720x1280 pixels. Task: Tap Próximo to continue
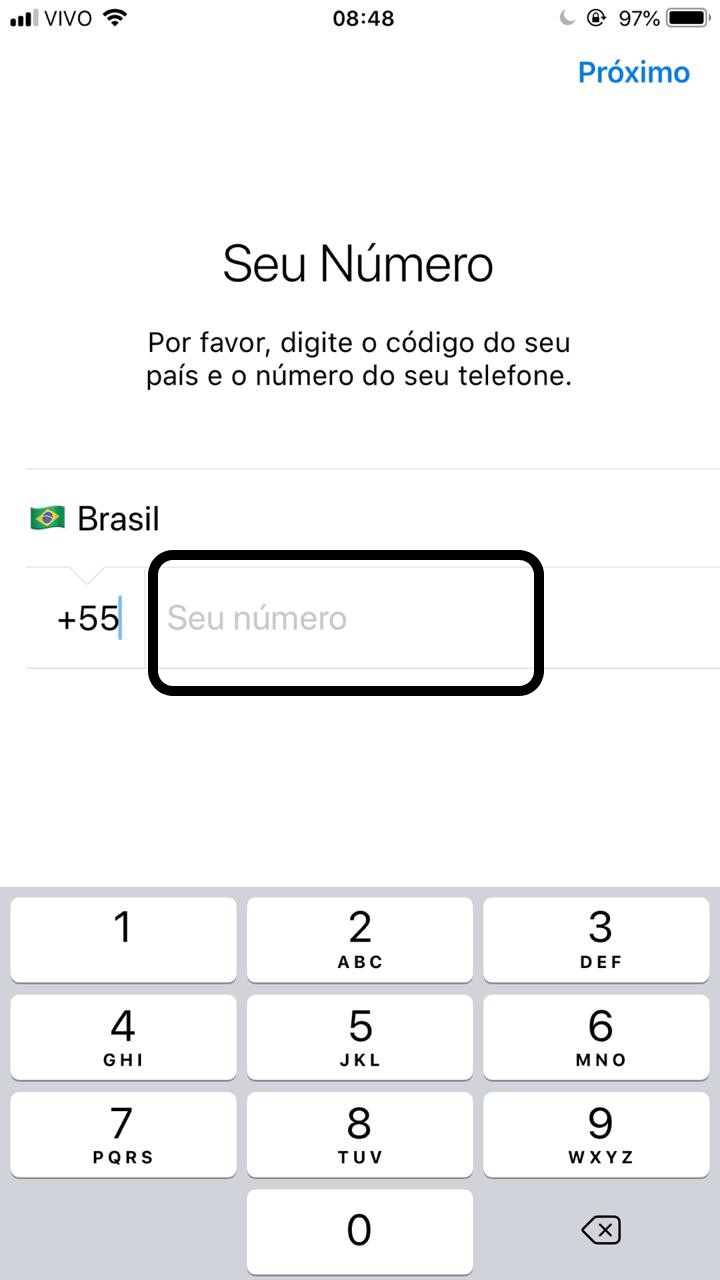pos(633,73)
